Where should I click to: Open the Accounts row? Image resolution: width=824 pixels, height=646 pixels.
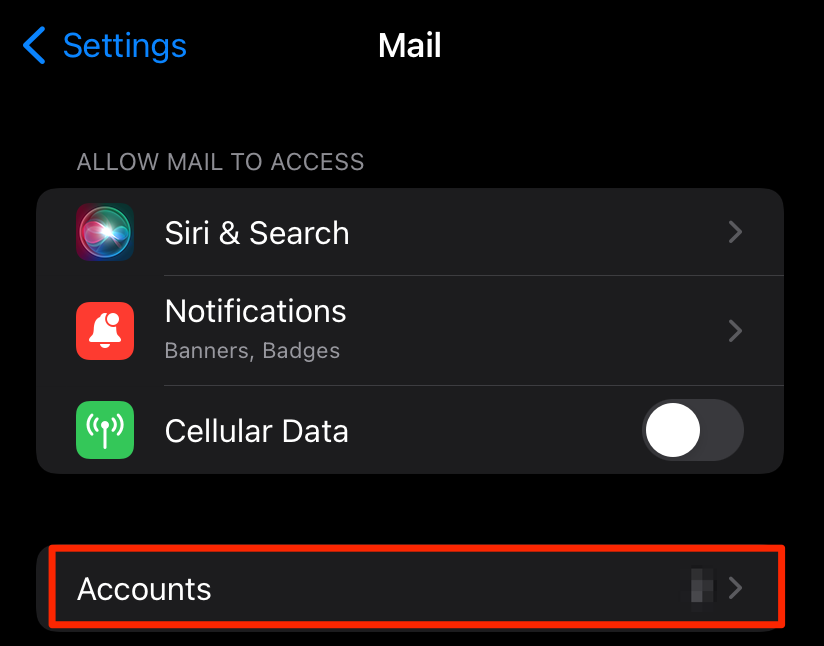(x=410, y=588)
